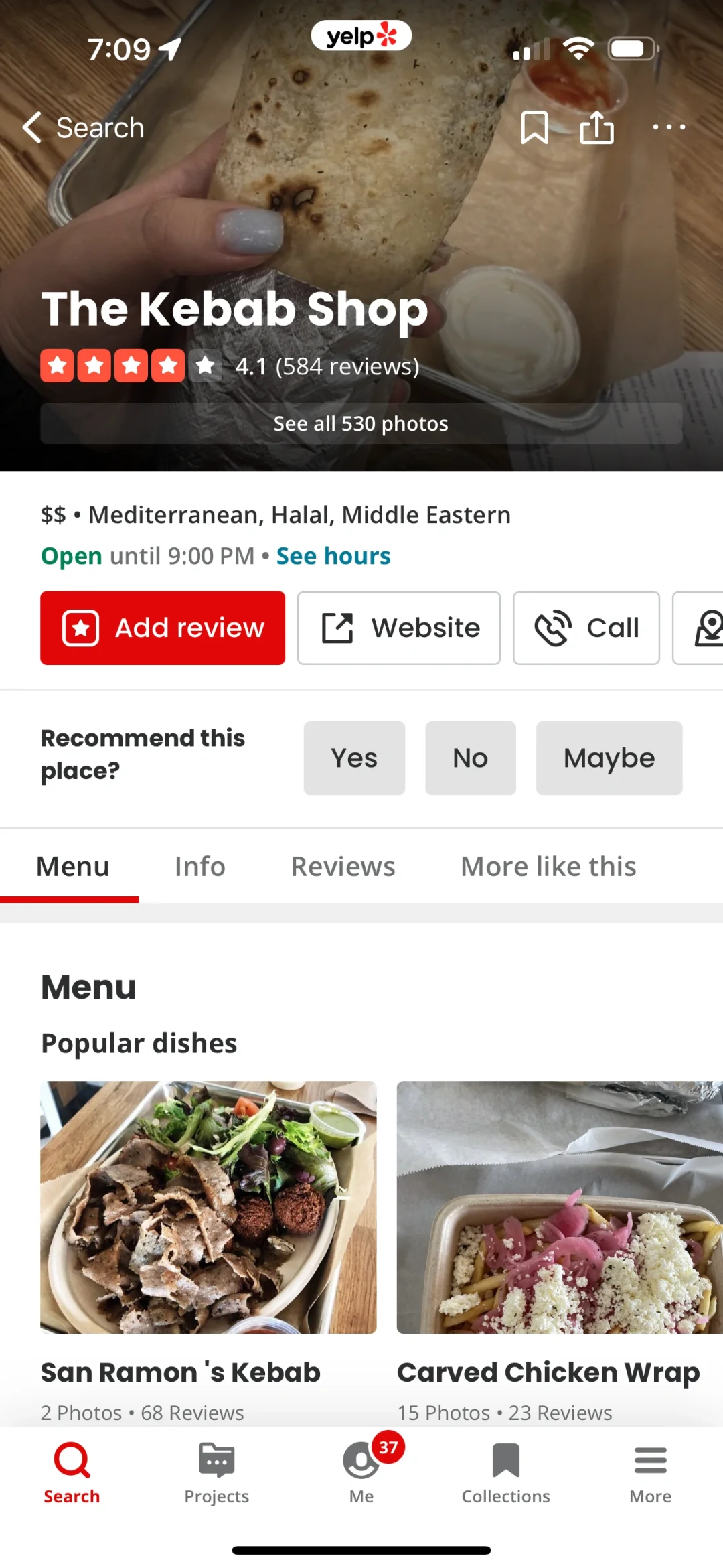Open See all 530 photos
The width and height of the screenshot is (723, 1568).
point(361,423)
